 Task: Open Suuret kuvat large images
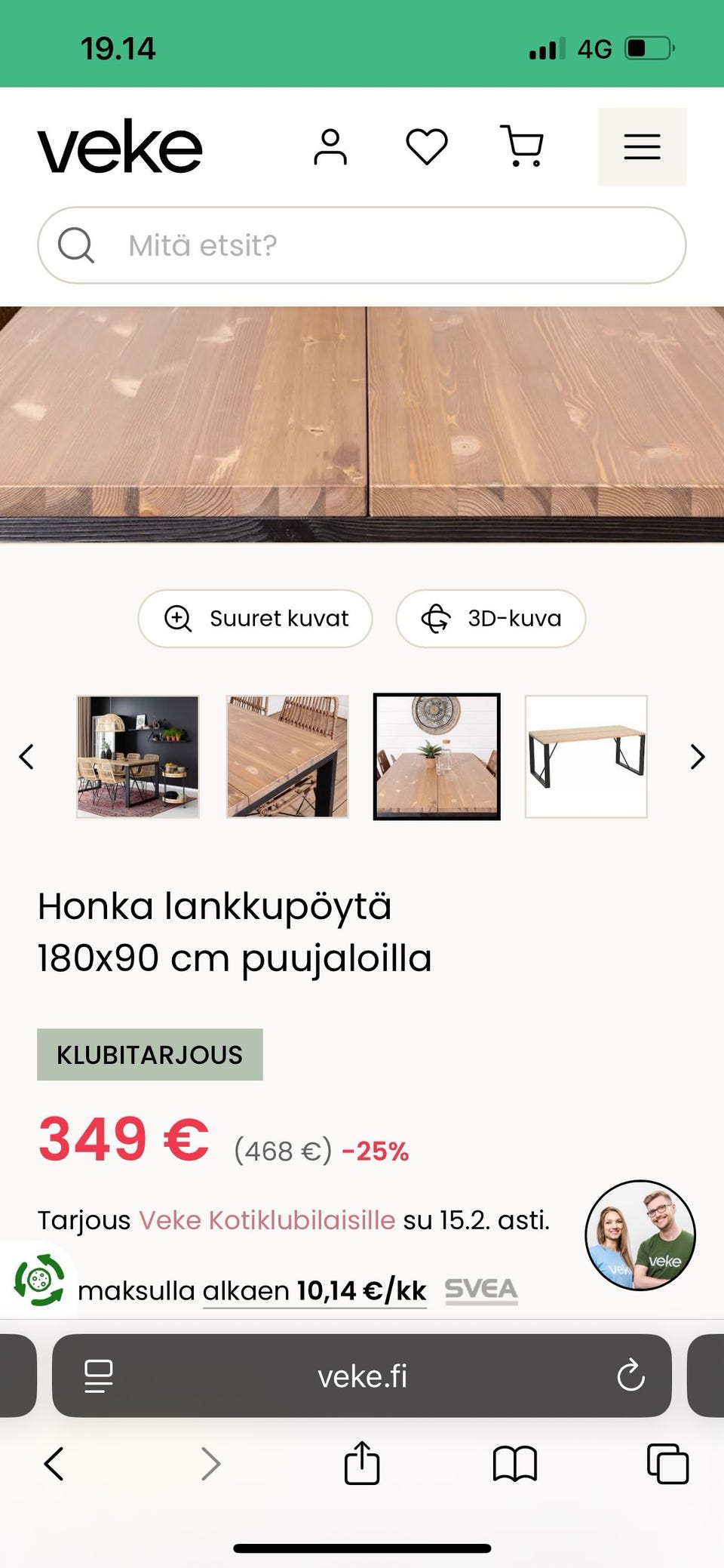[x=256, y=619]
